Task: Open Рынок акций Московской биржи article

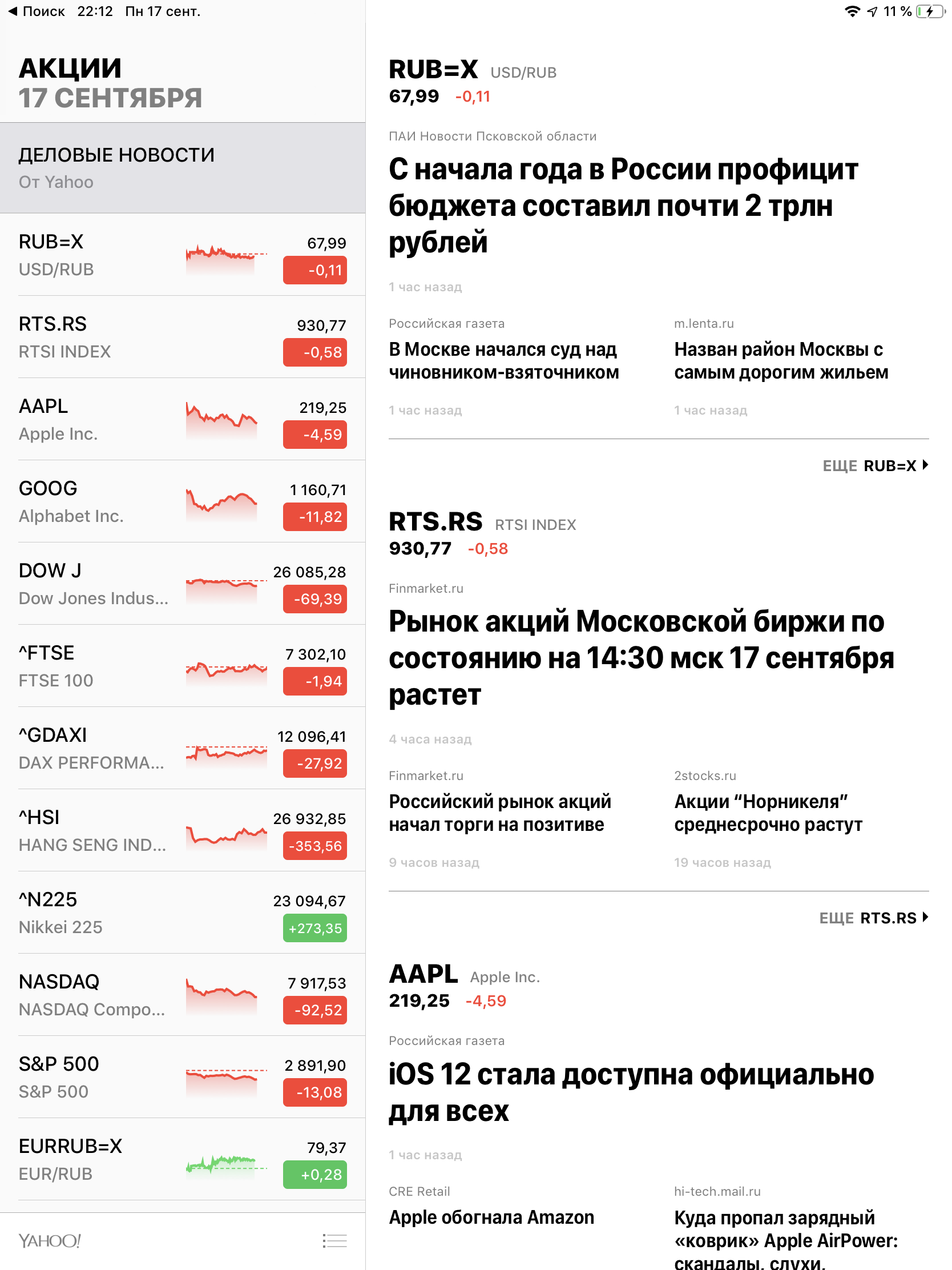Action: 640,657
